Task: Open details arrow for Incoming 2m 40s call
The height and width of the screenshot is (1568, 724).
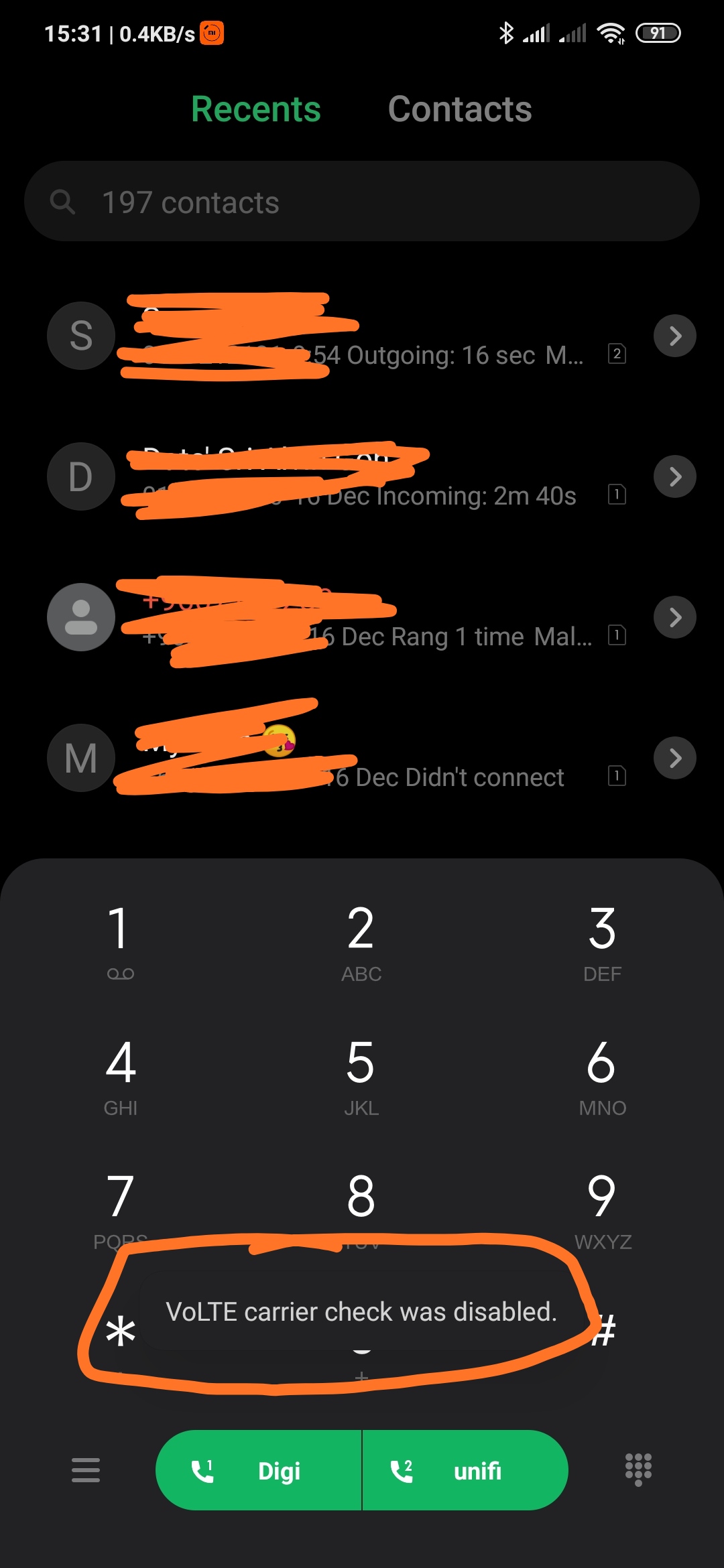Action: click(x=675, y=476)
